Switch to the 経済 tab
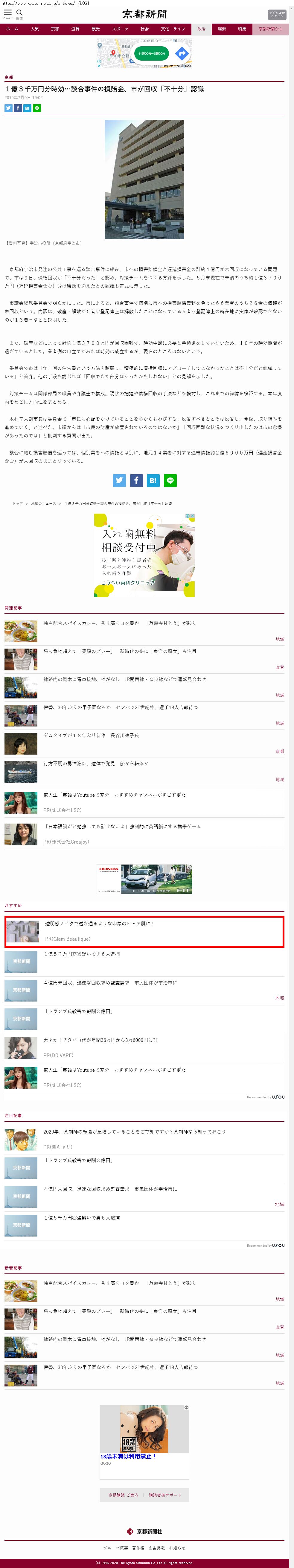The width and height of the screenshot is (294, 1568). 221,29
